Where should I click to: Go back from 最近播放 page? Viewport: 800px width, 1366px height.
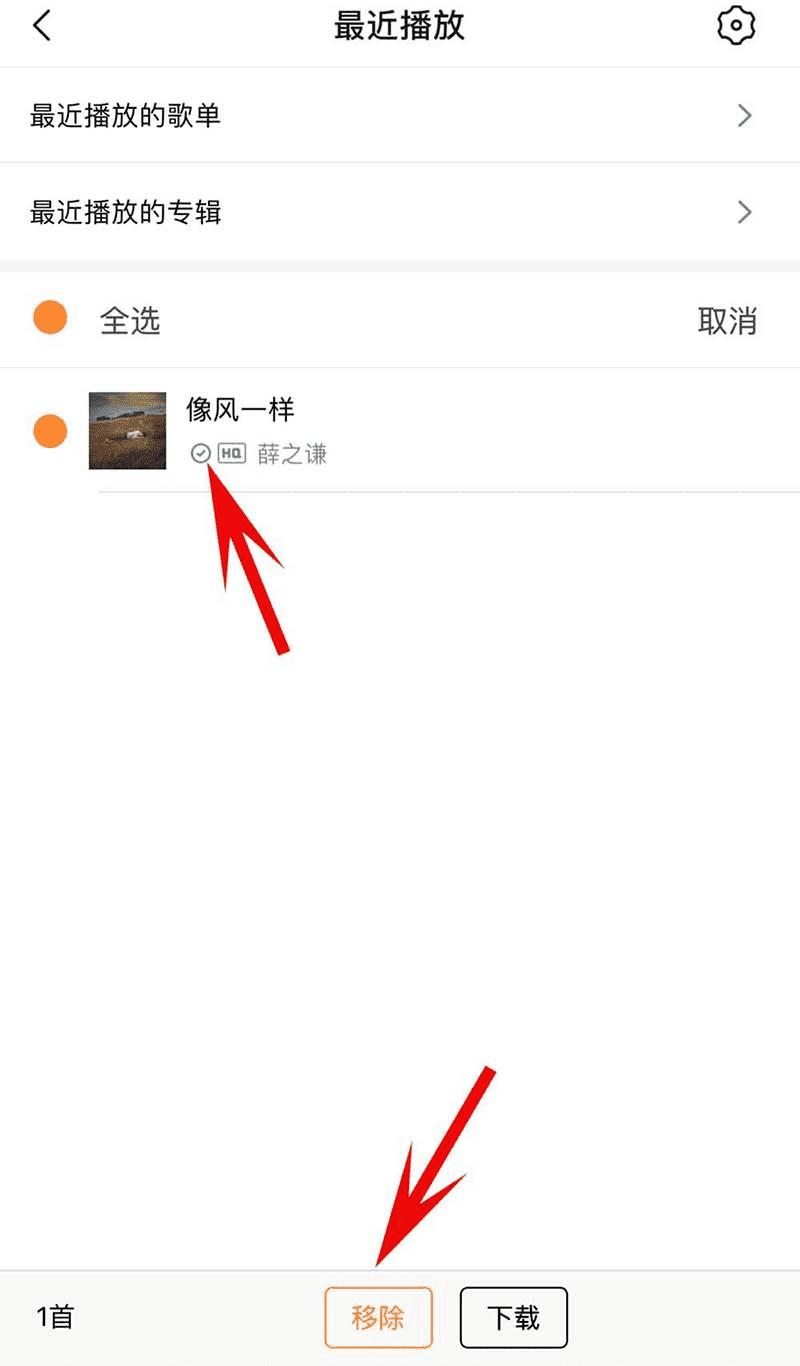[x=42, y=26]
